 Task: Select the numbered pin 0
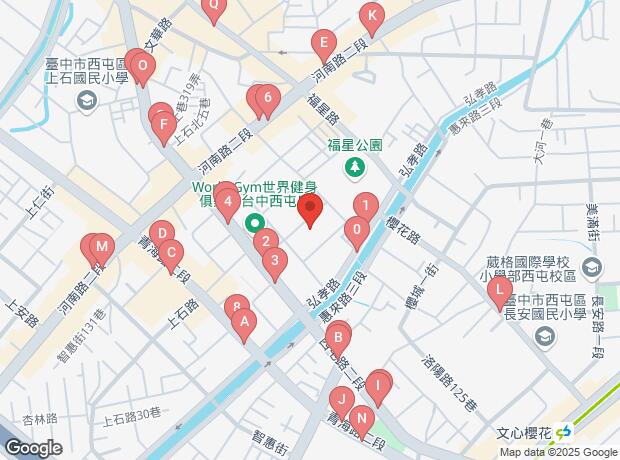coord(357,232)
